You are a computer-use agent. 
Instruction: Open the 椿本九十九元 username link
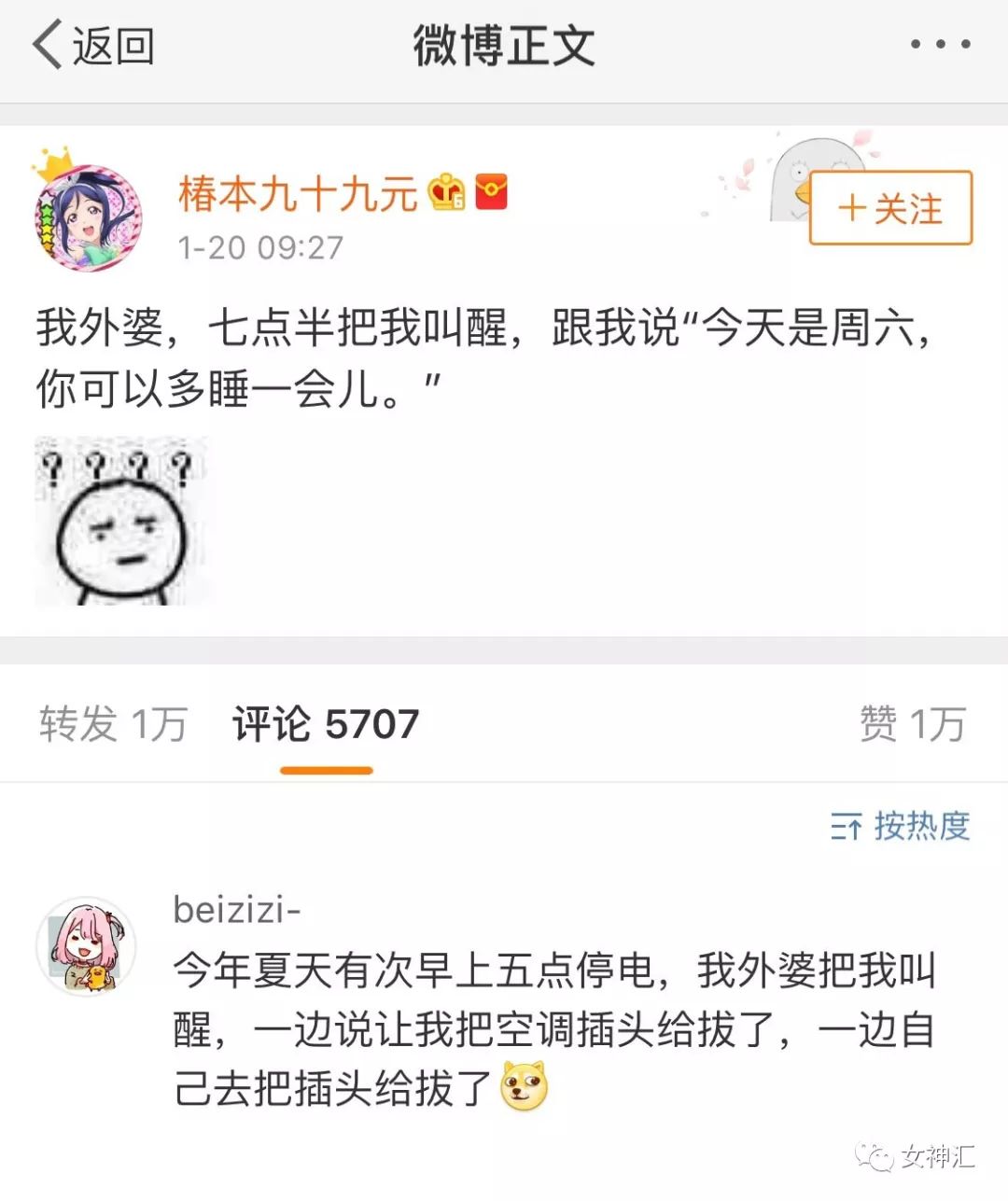pyautogui.click(x=298, y=194)
